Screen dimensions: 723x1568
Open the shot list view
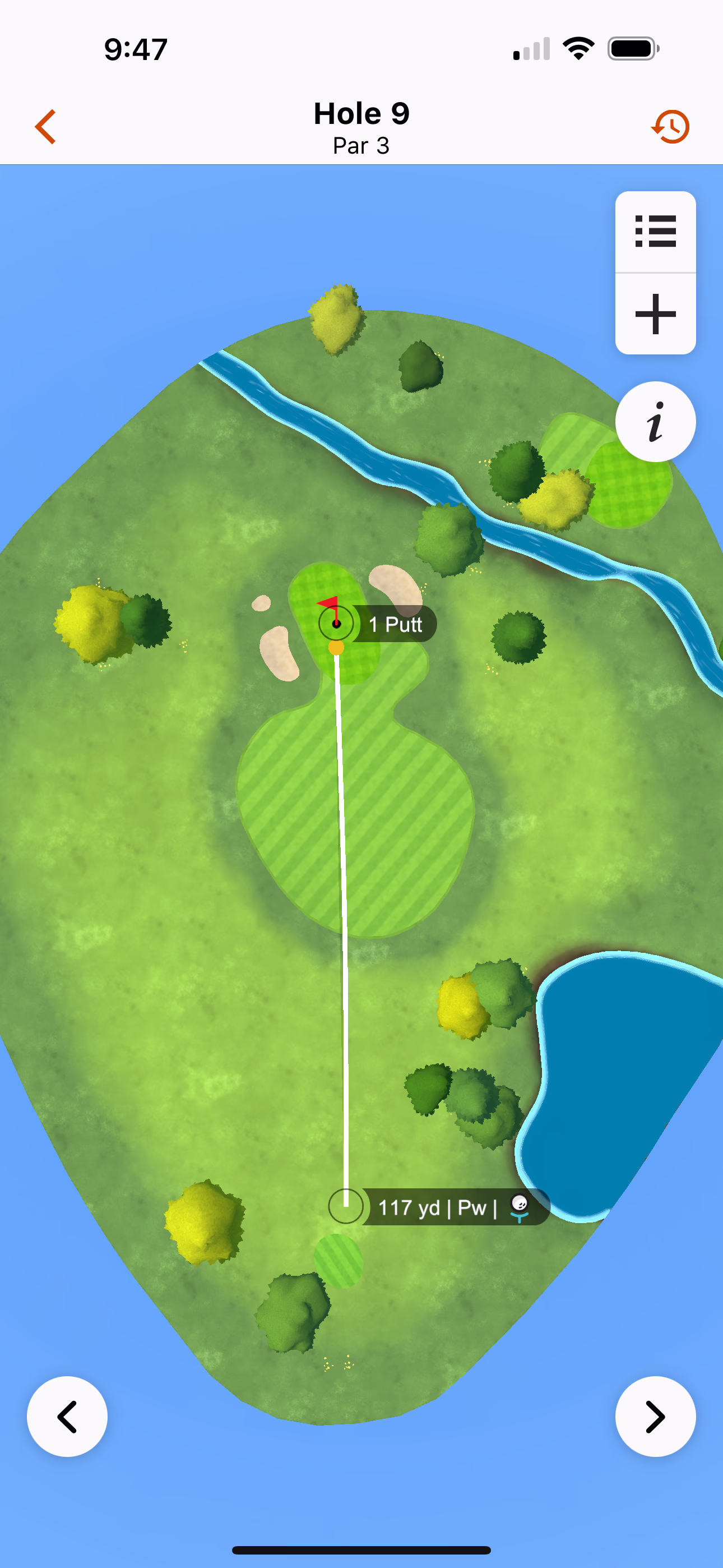coord(655,232)
